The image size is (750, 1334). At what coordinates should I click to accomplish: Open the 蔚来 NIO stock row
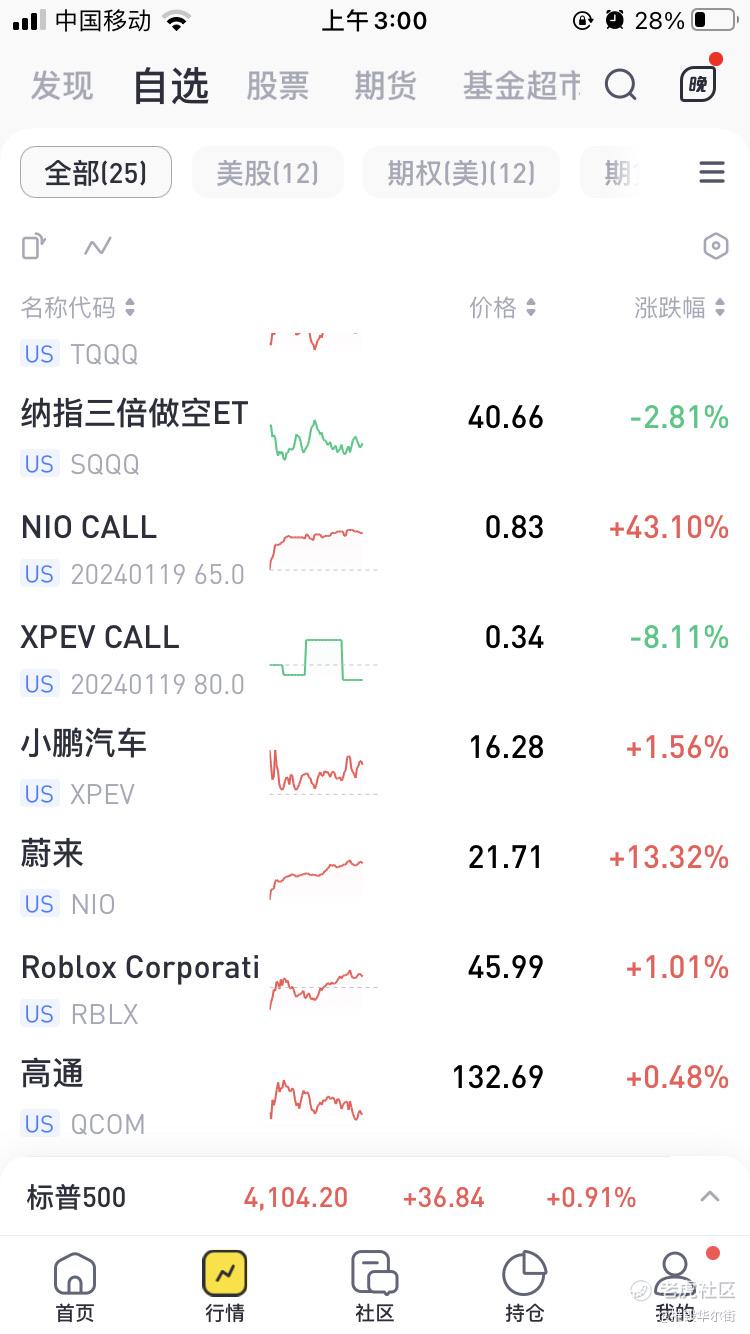(x=375, y=878)
